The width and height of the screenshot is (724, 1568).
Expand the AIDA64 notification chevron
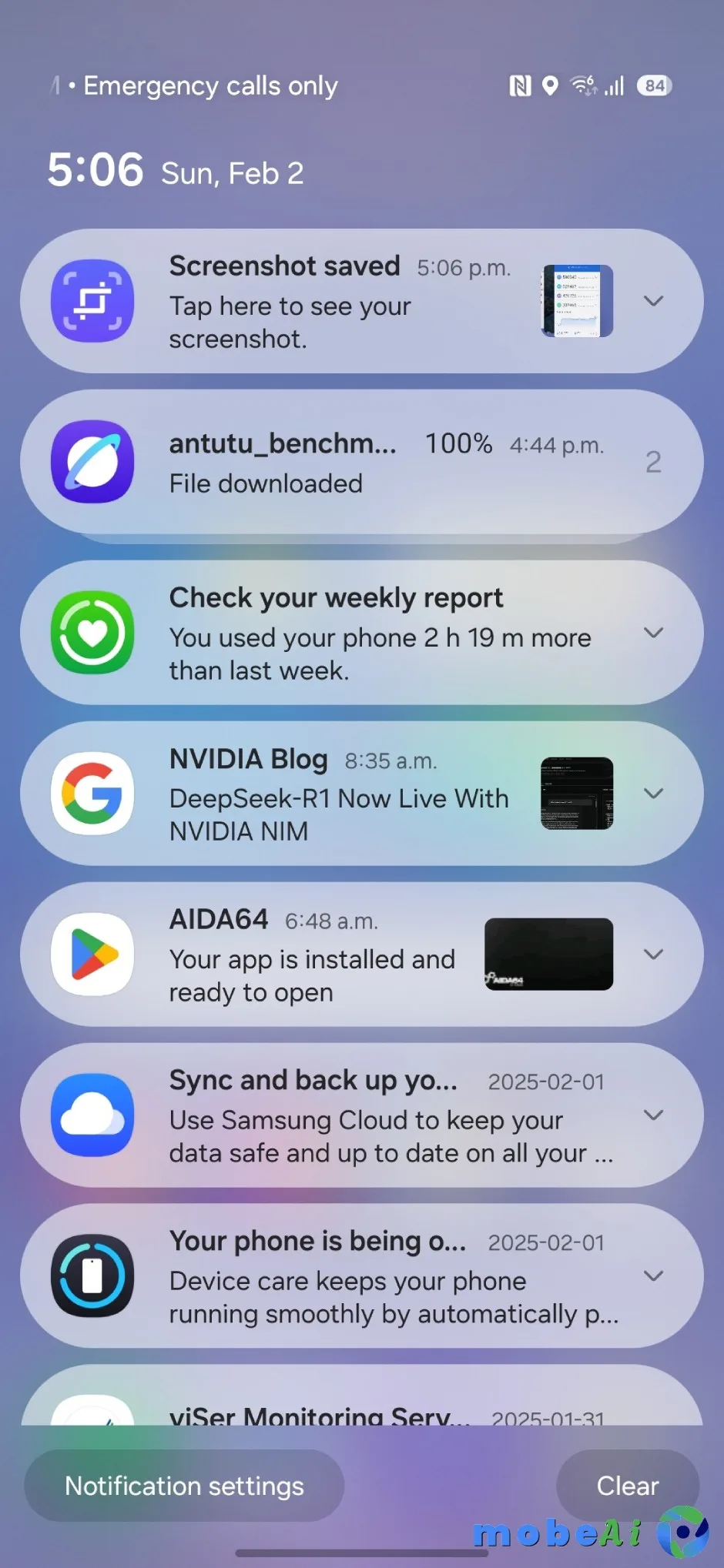tap(653, 955)
